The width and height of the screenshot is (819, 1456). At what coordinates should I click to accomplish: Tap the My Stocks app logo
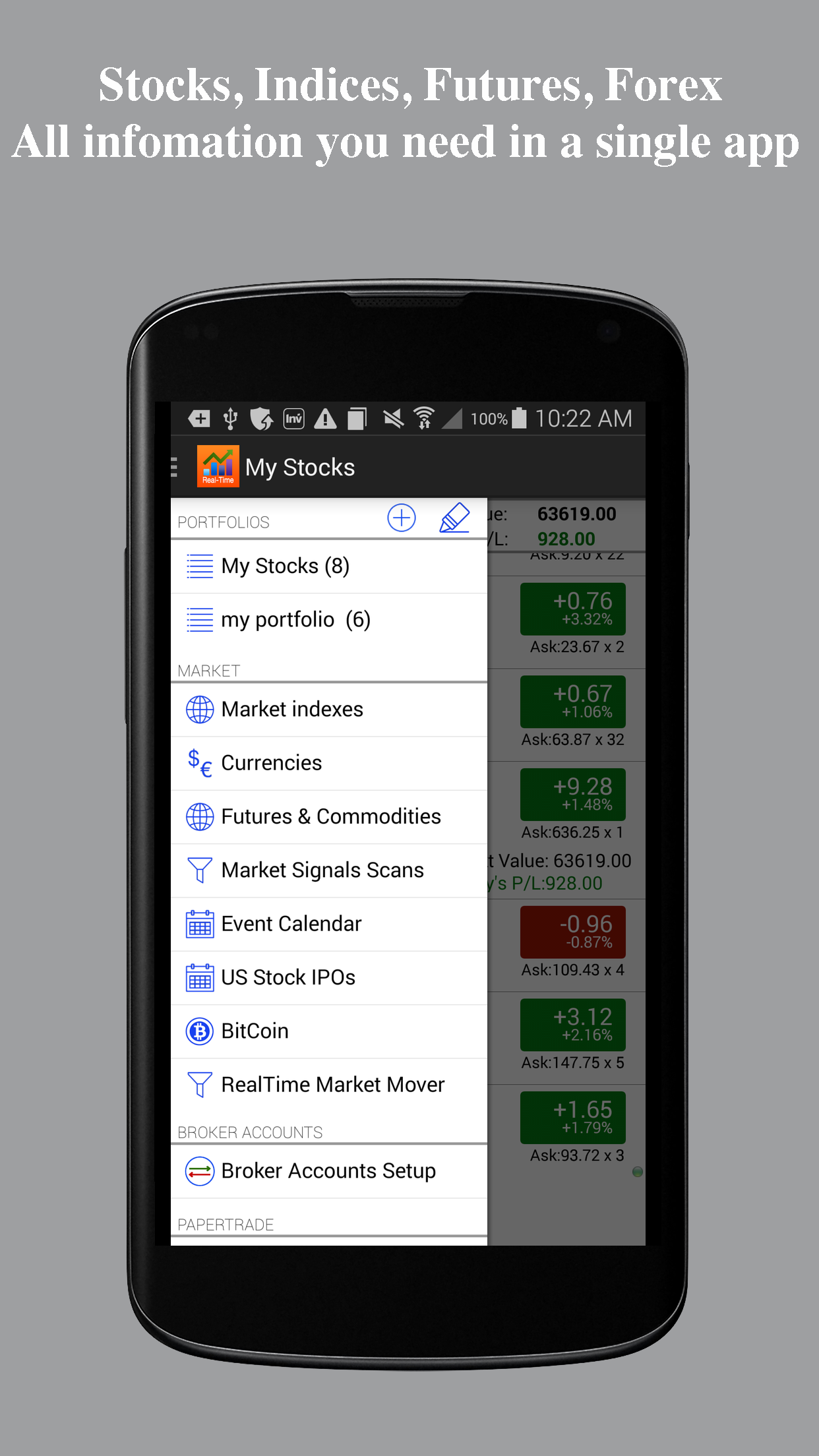pyautogui.click(x=218, y=466)
